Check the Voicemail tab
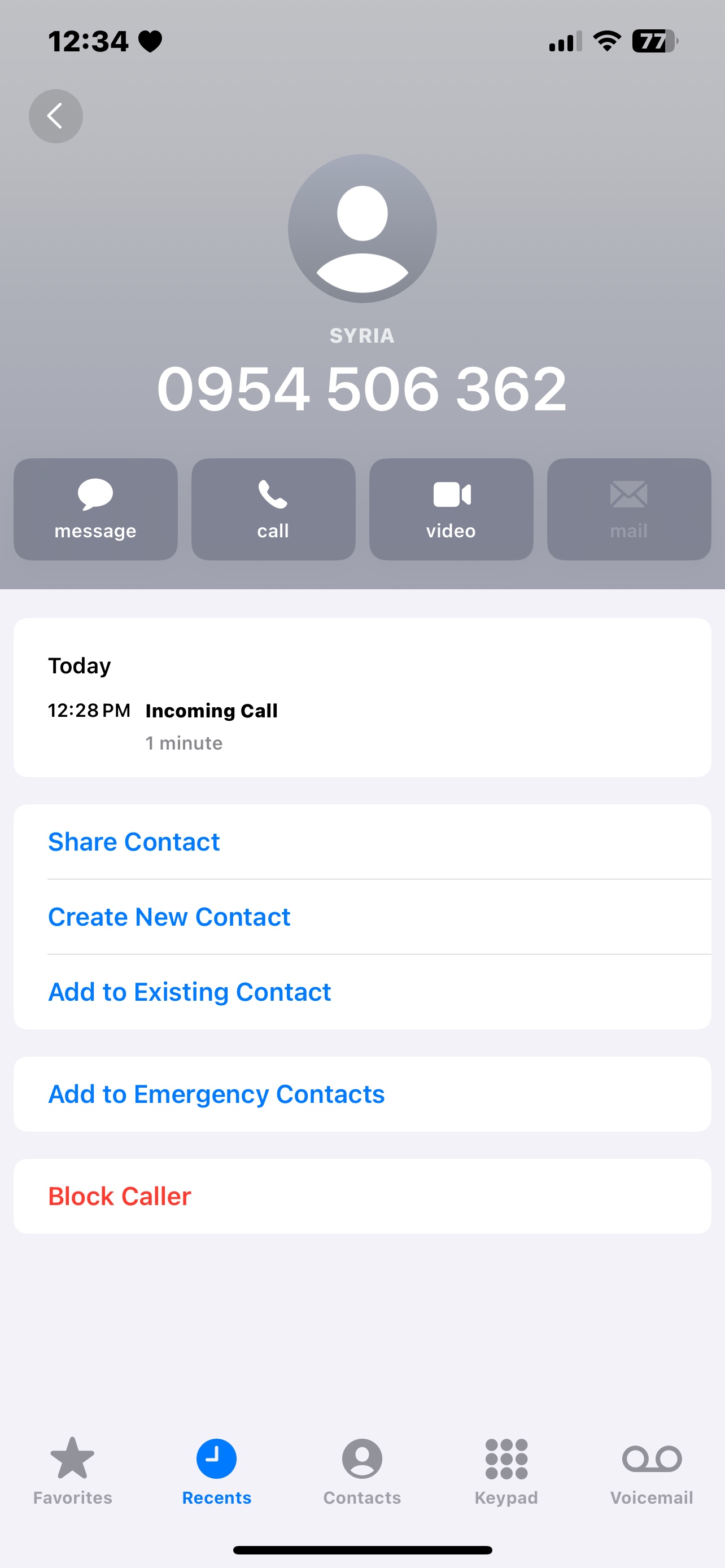The width and height of the screenshot is (725, 1568). pos(652,1470)
